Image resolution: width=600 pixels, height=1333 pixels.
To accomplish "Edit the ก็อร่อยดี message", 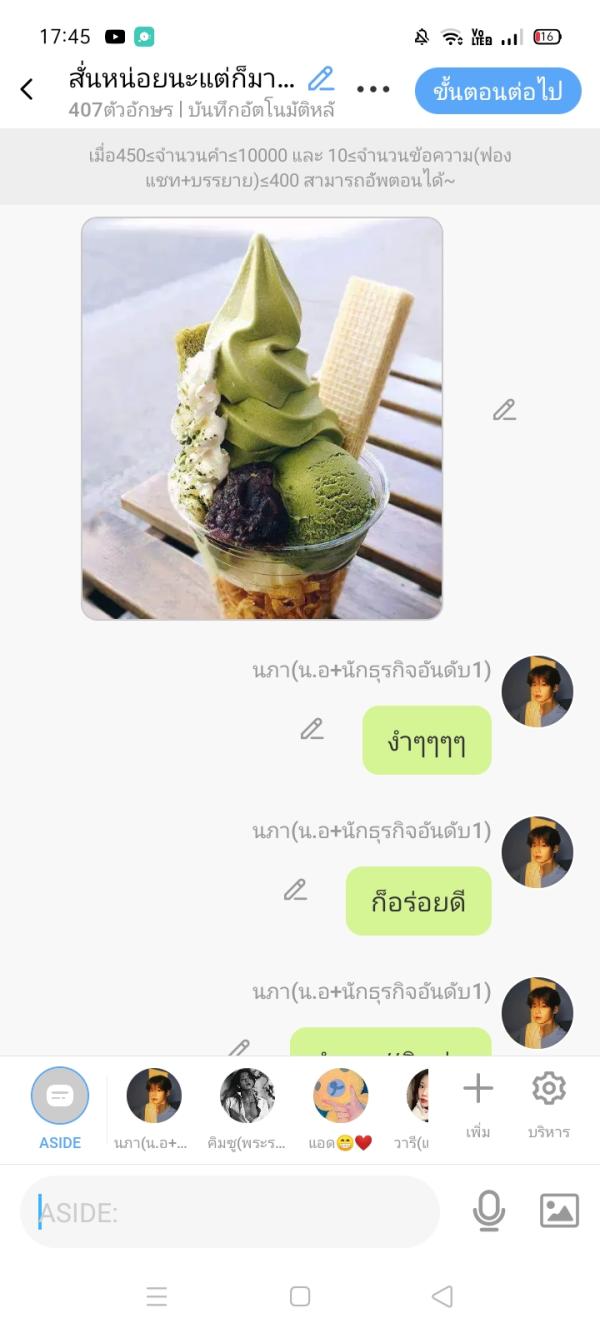I will (x=295, y=890).
